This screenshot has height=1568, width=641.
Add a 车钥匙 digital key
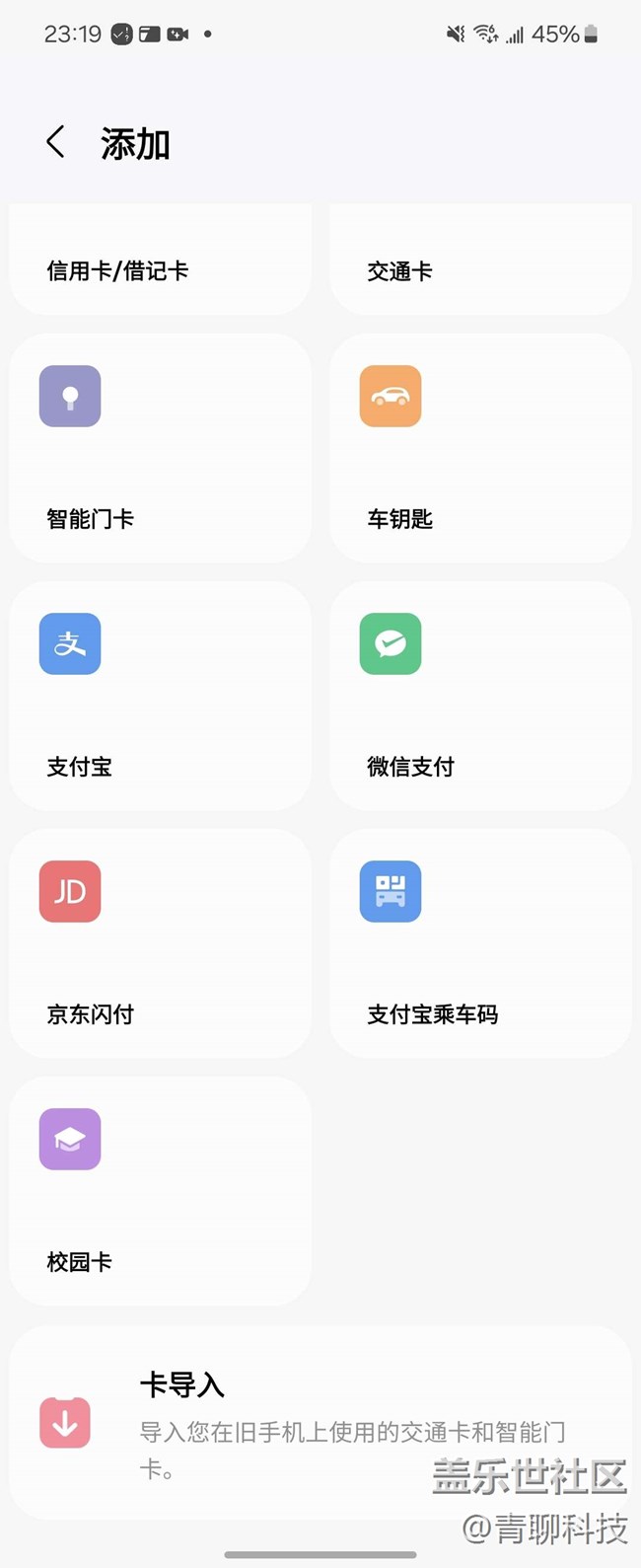coord(480,448)
